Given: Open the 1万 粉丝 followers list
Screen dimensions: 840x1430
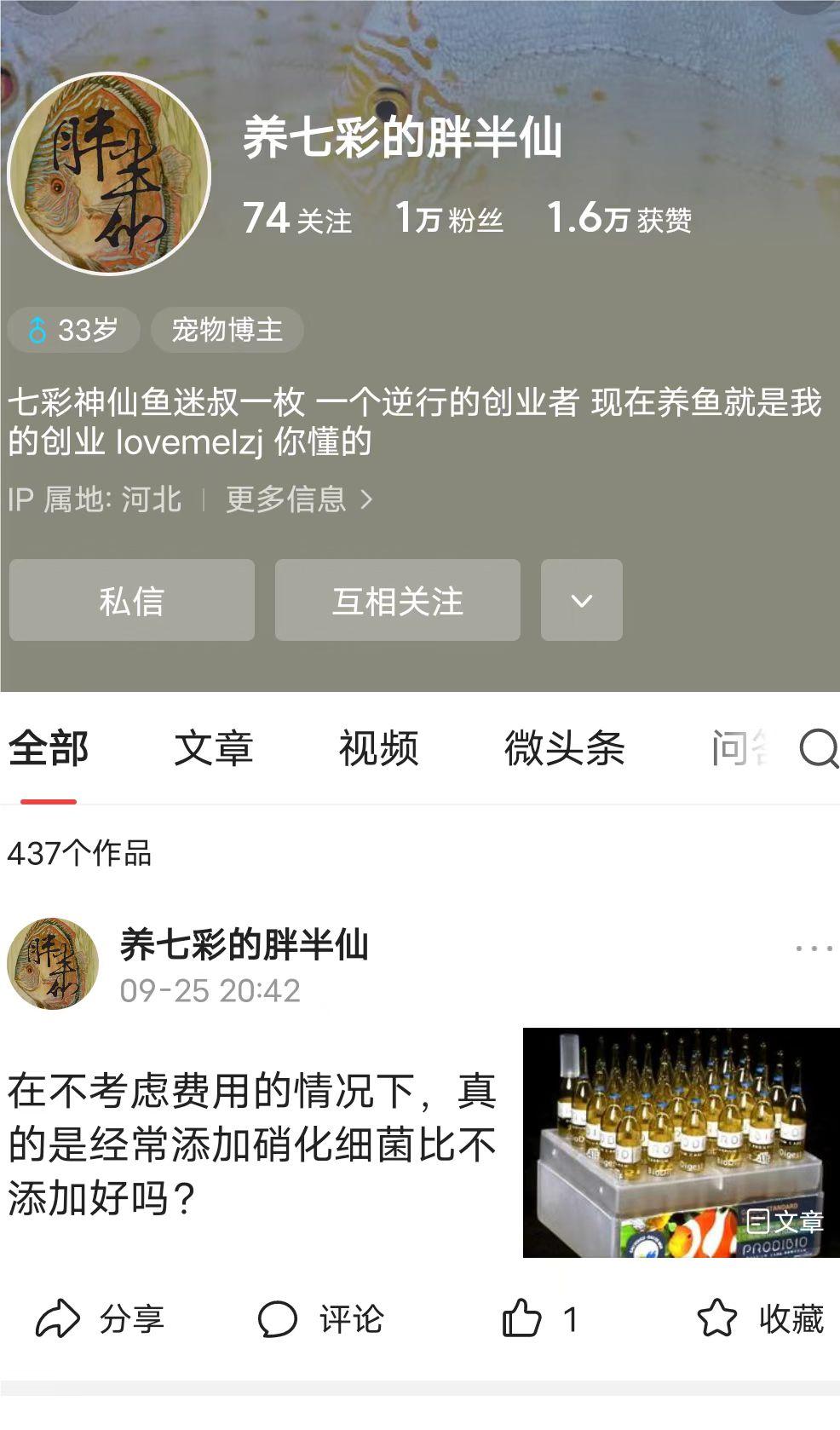Looking at the screenshot, I should pos(449,218).
